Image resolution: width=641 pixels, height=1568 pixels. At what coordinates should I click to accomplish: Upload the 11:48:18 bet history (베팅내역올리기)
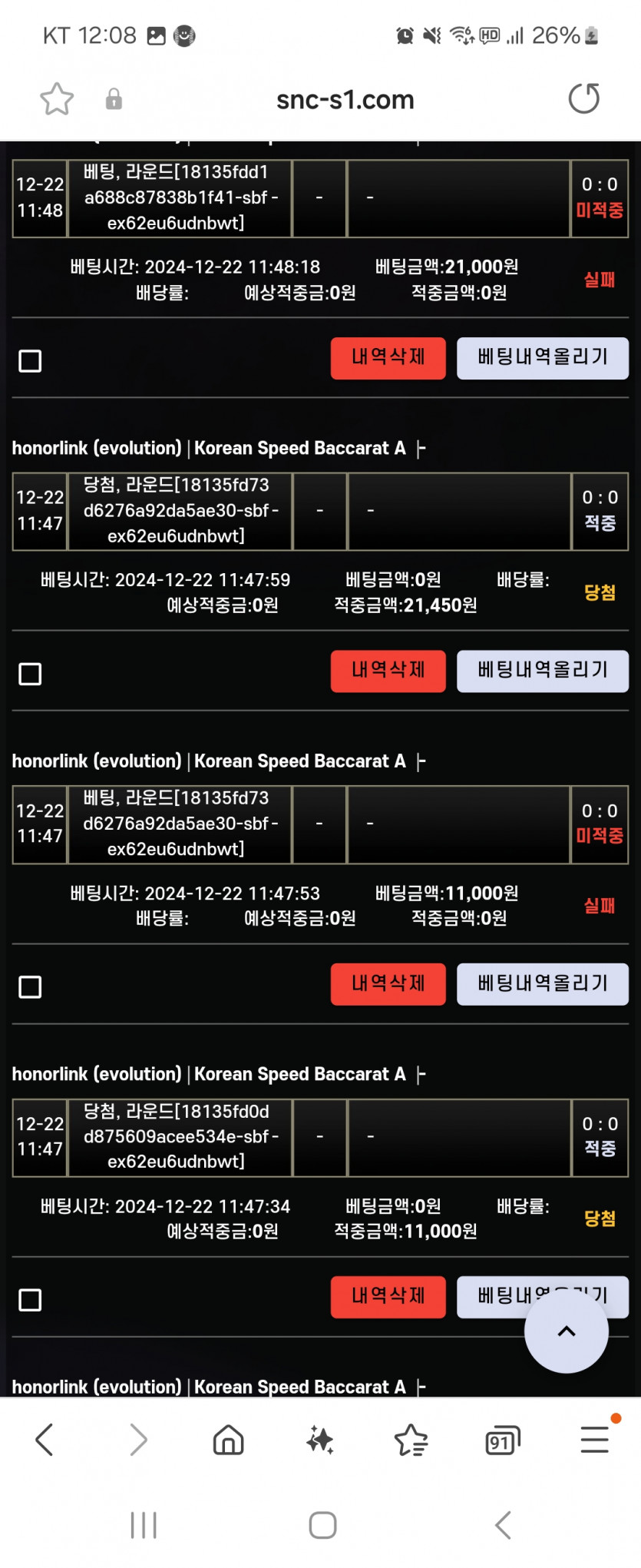pos(543,357)
